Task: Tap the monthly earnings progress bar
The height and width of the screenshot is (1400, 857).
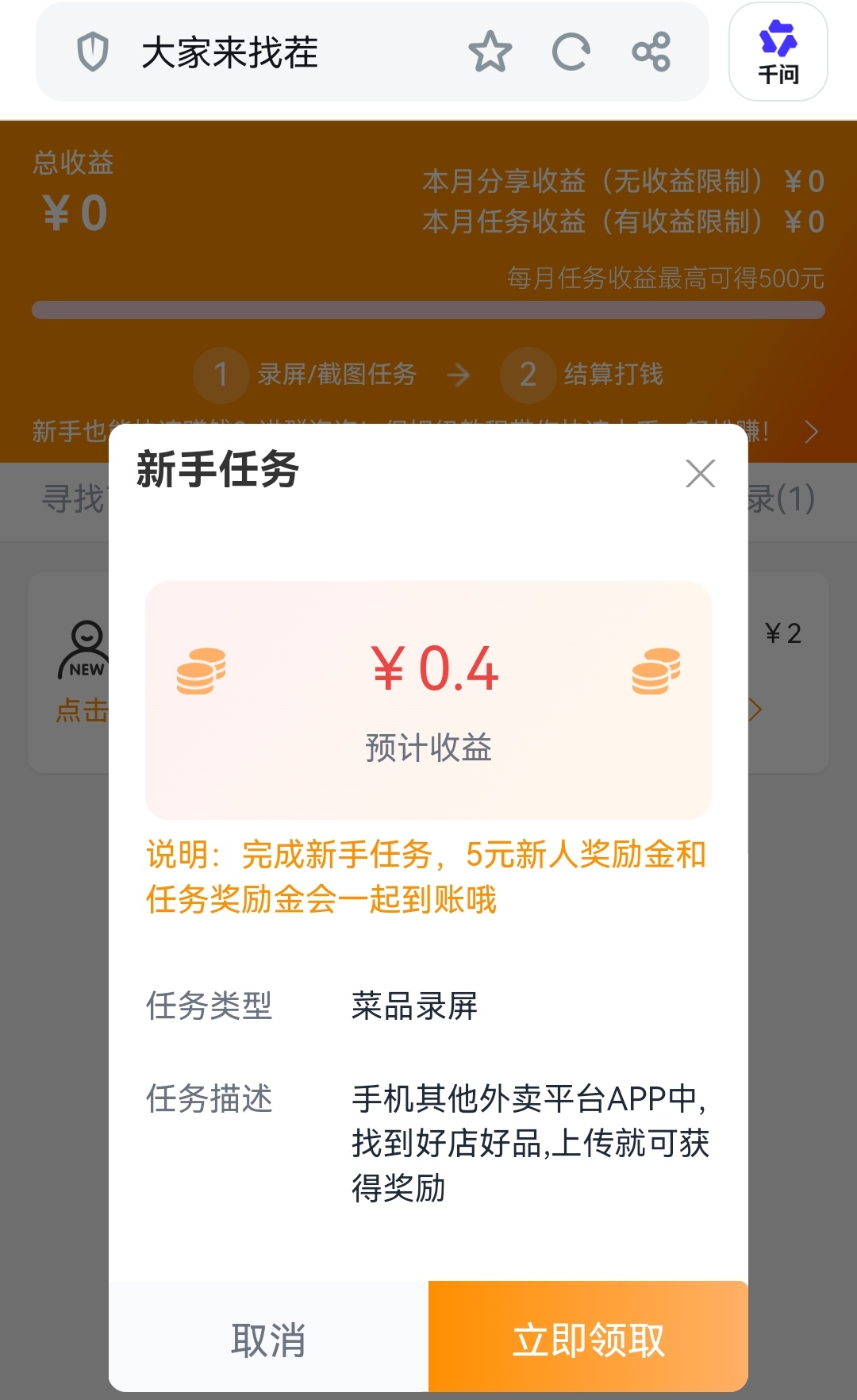Action: pyautogui.click(x=428, y=310)
